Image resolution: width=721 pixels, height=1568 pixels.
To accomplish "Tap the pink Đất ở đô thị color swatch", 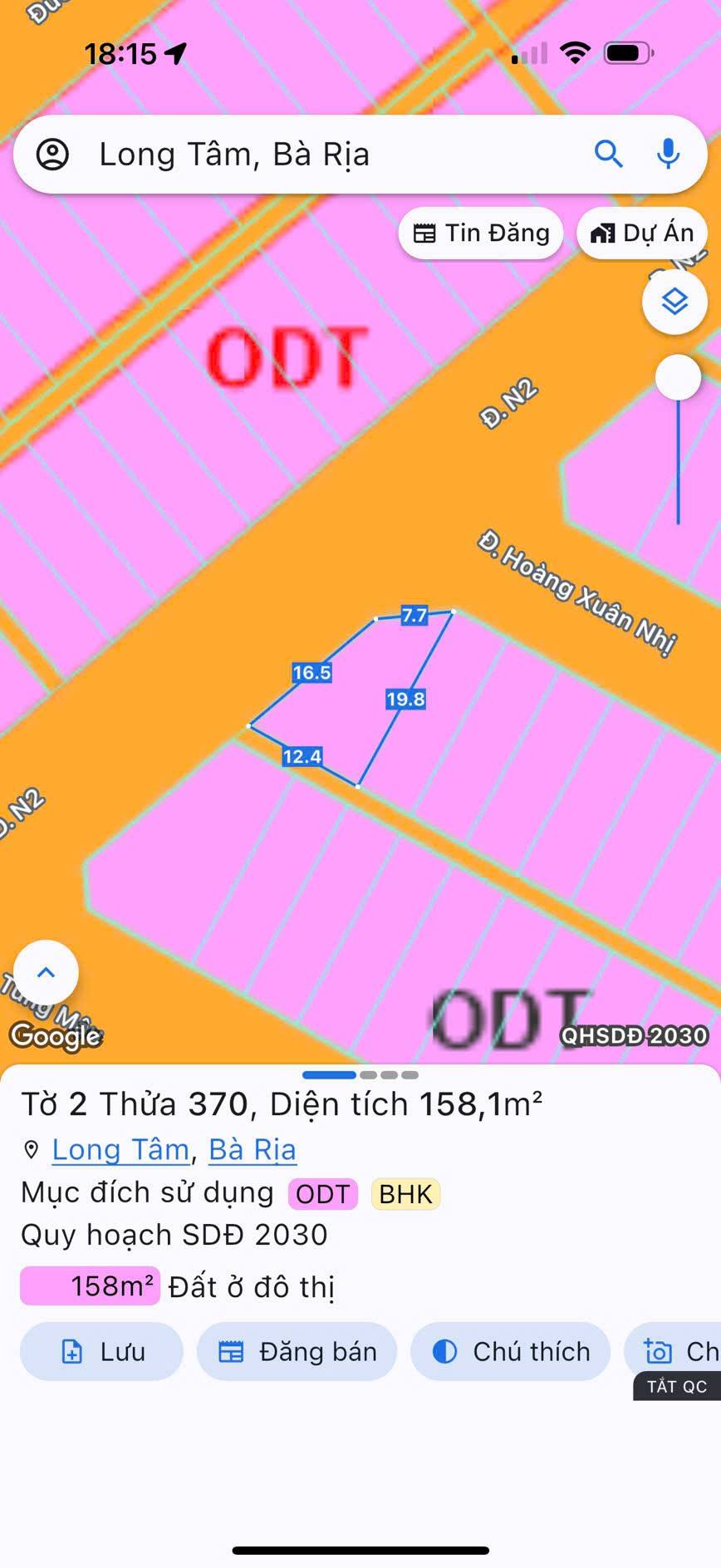I will [90, 1285].
